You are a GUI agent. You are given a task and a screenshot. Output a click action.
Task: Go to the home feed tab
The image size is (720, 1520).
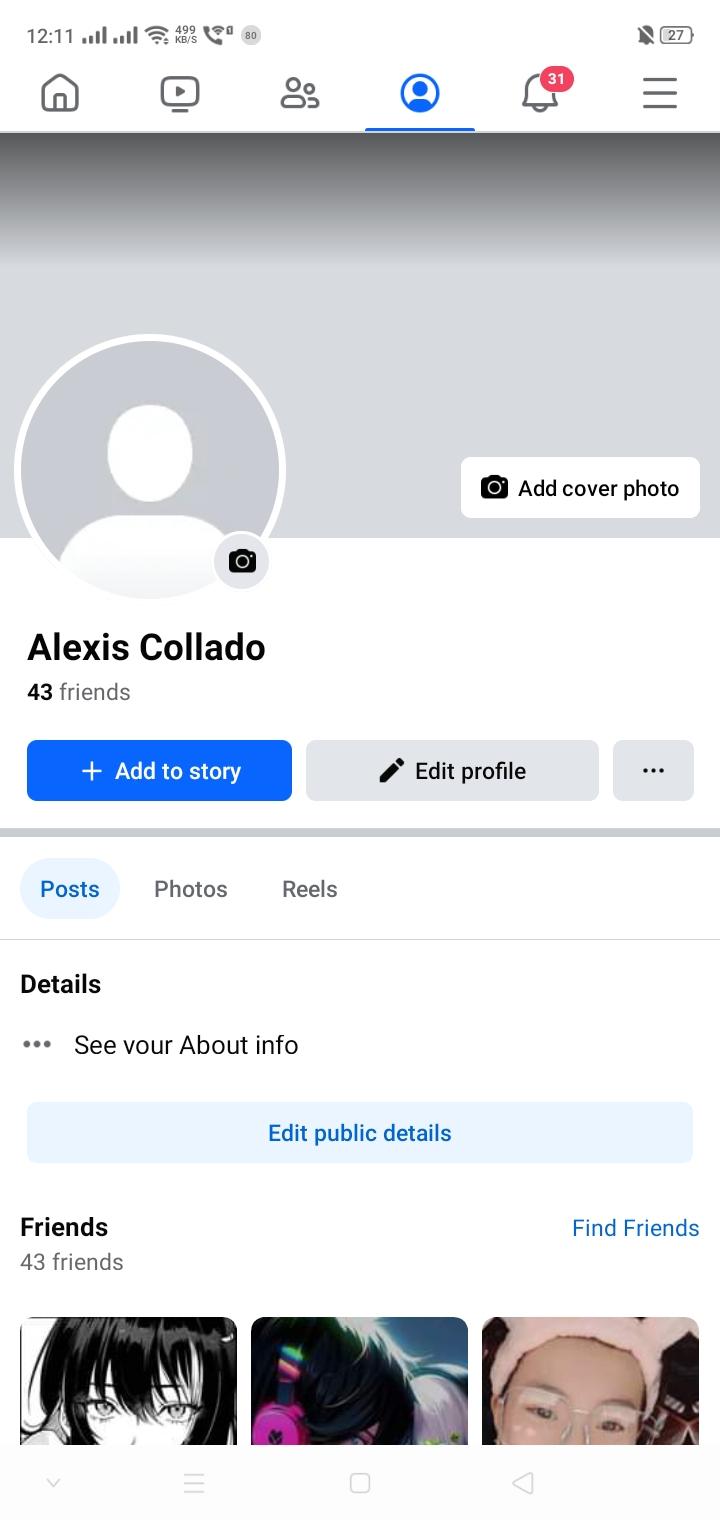60,94
